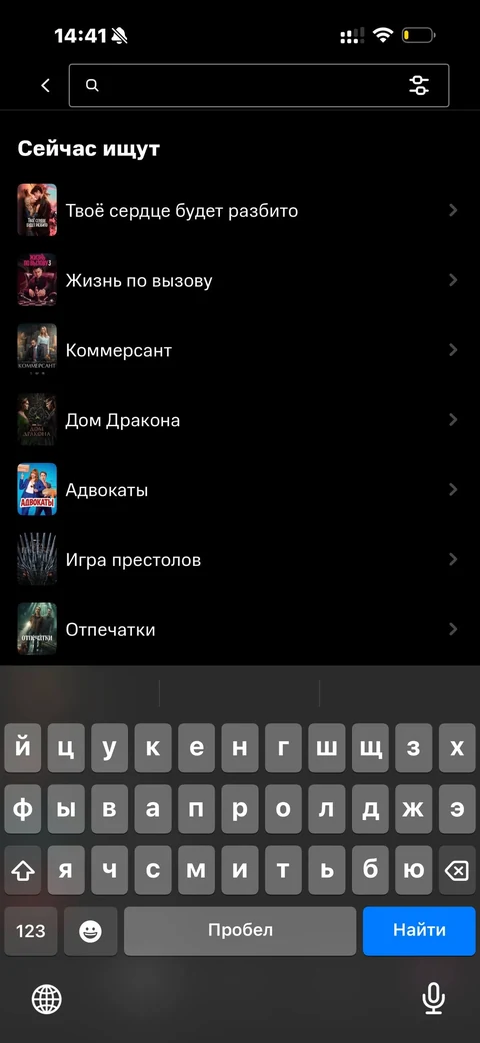480x1043 pixels.
Task: Go back using the arrow icon
Action: [45, 85]
